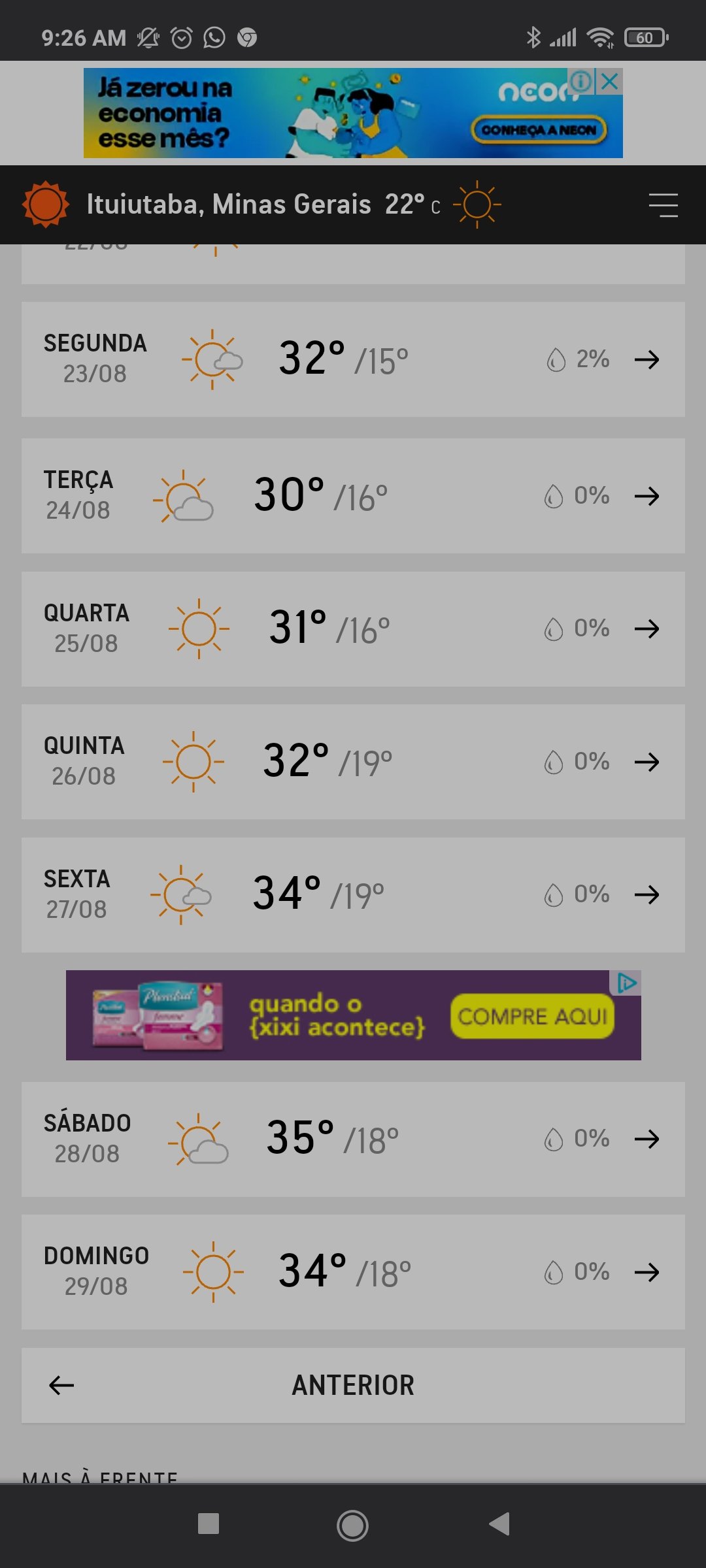Screen dimensions: 706x1568
Task: Open Quarta 25/08 daily forecast
Action: point(353,629)
